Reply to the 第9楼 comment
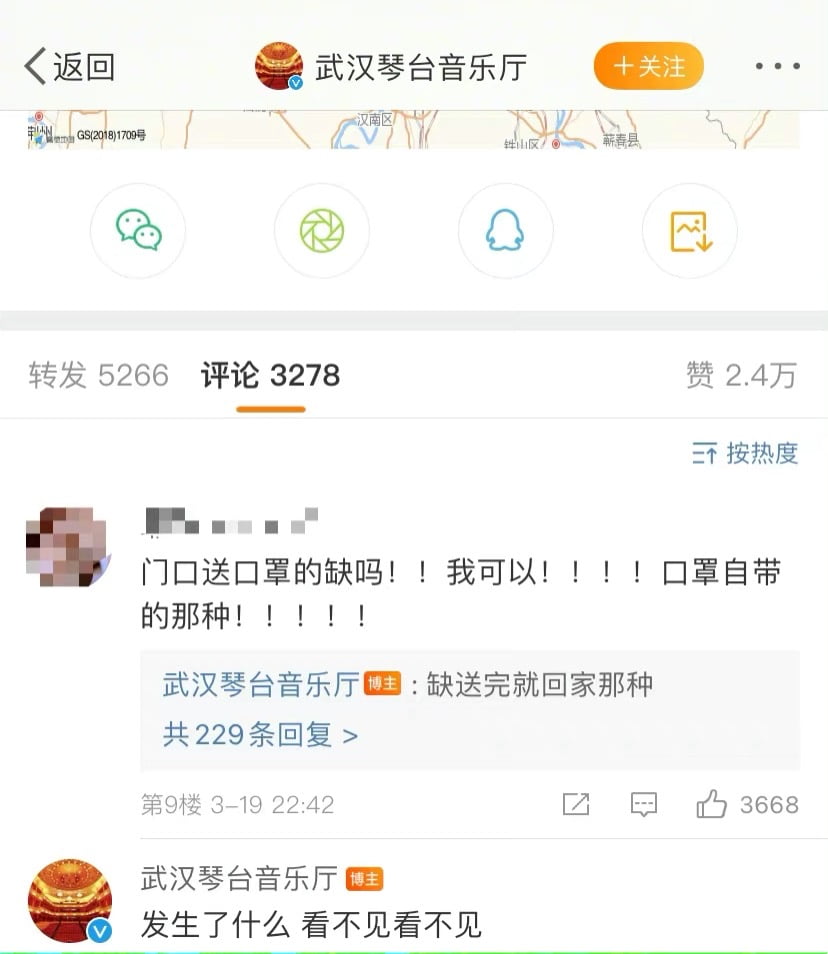828x954 pixels. [x=643, y=804]
